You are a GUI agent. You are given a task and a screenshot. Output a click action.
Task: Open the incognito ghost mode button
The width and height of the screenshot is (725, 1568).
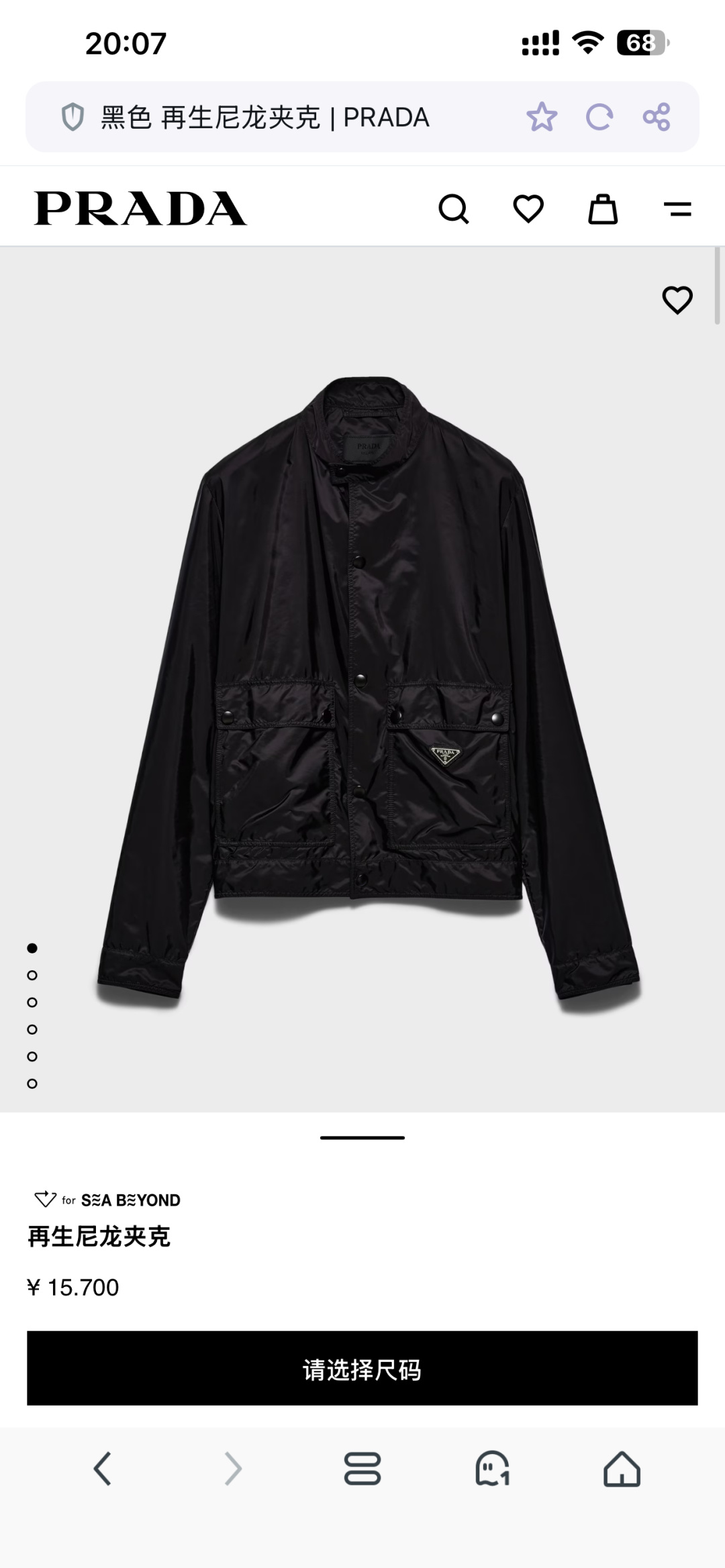[x=492, y=1469]
